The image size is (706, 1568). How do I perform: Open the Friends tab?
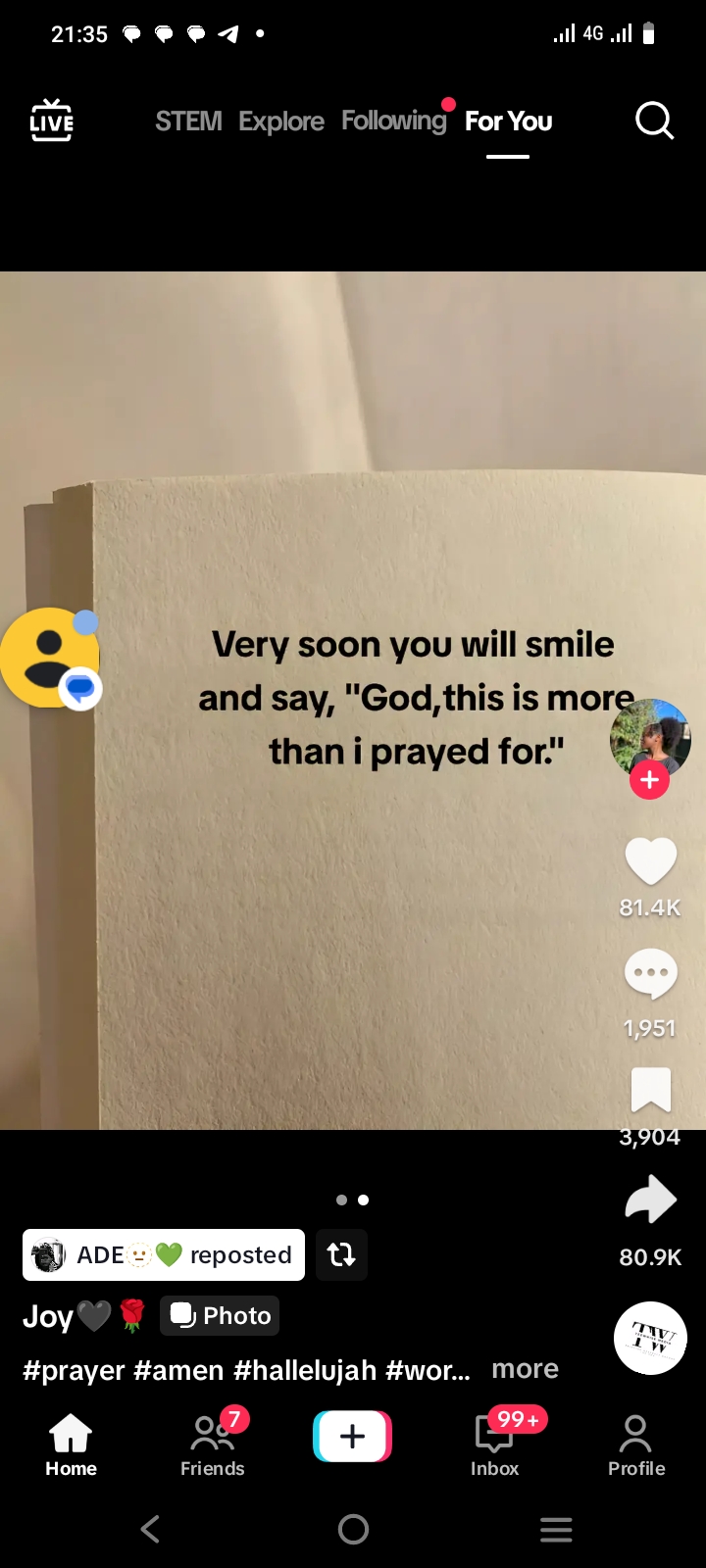pyautogui.click(x=213, y=1445)
